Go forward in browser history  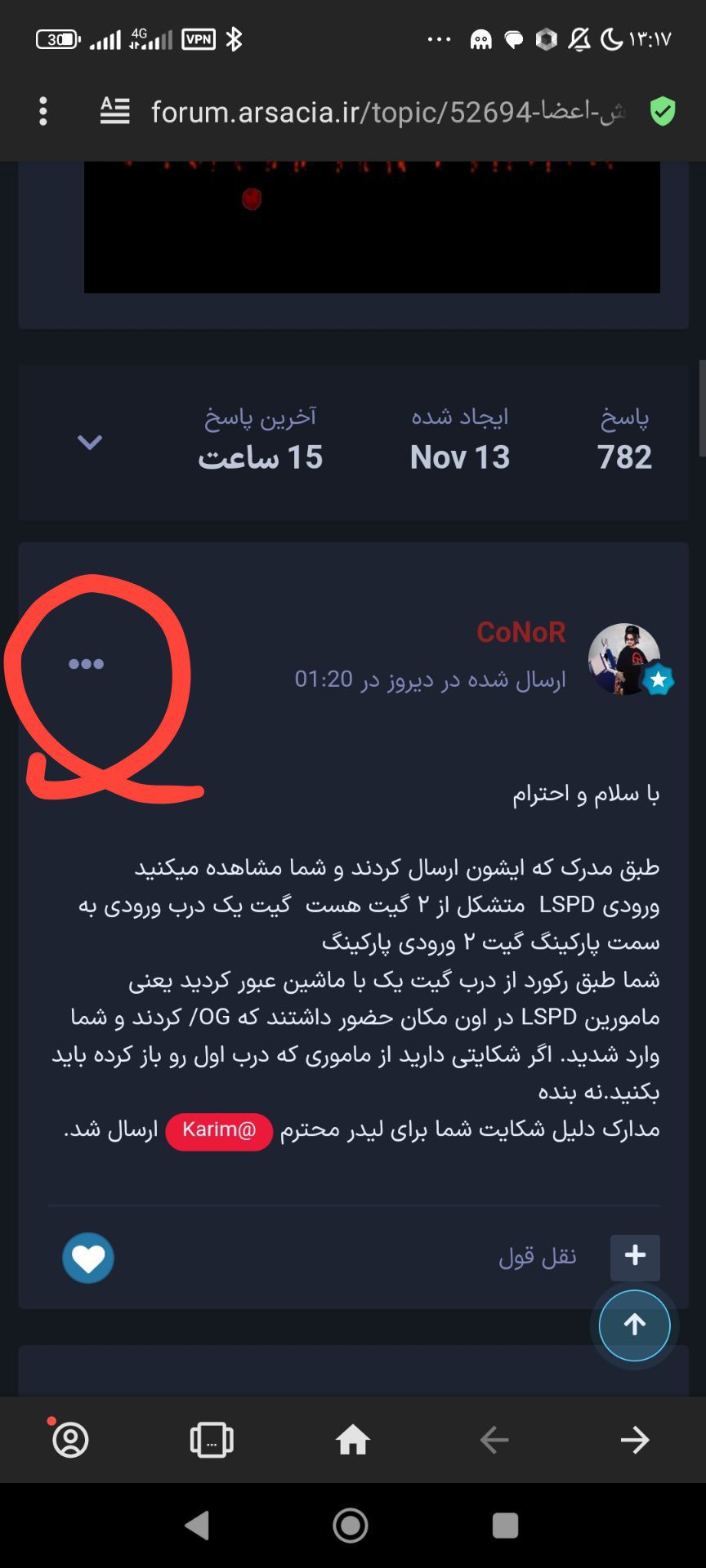click(635, 1440)
